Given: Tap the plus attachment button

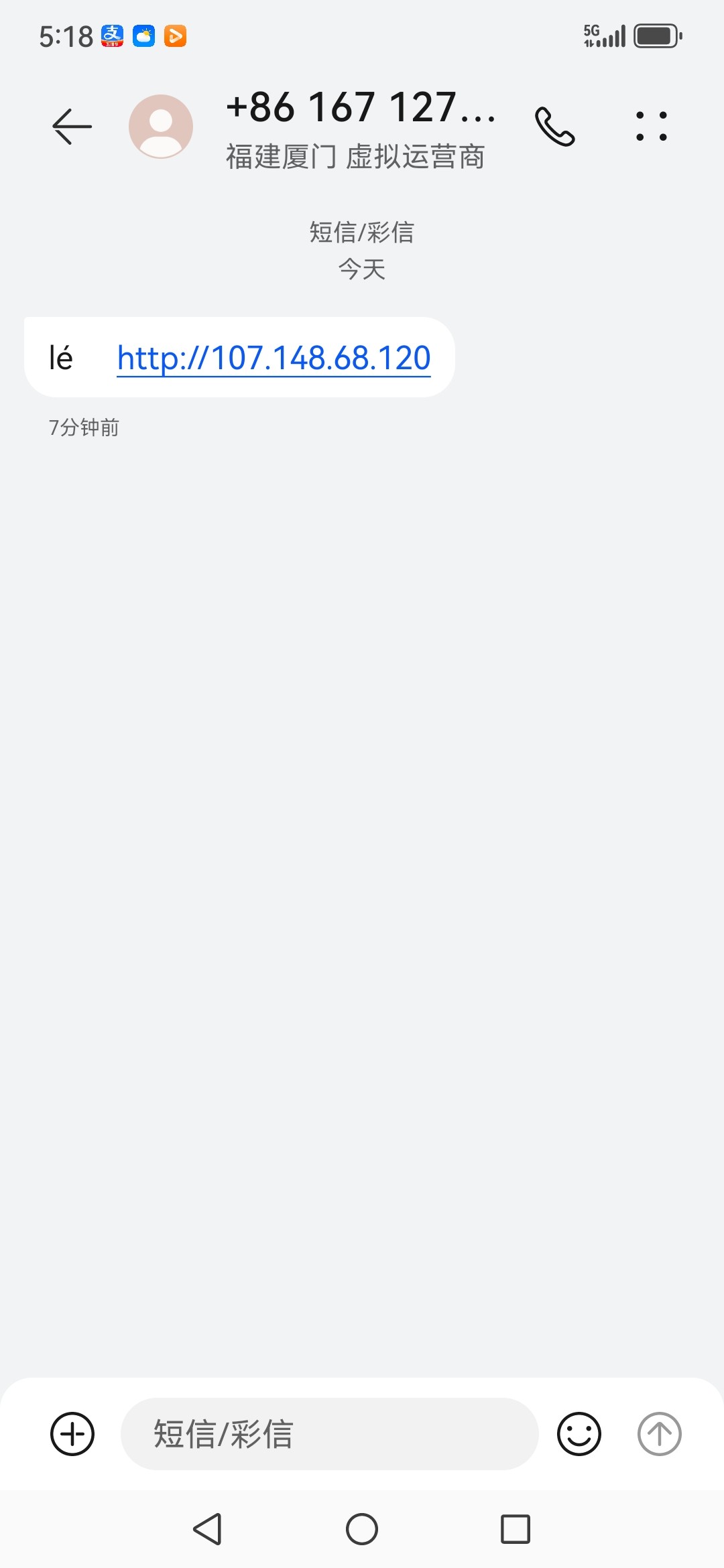Looking at the screenshot, I should [x=72, y=1434].
